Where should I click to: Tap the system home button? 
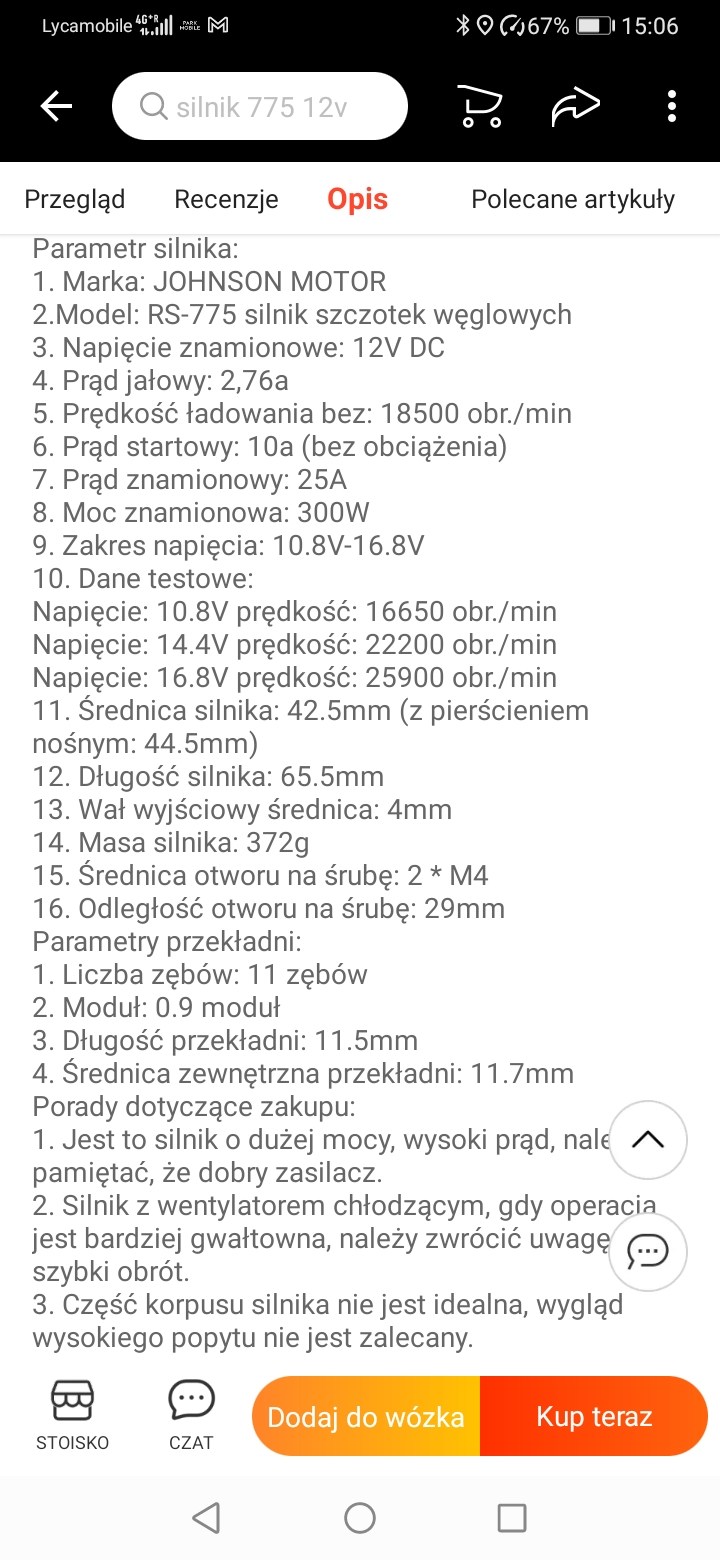click(x=360, y=1518)
